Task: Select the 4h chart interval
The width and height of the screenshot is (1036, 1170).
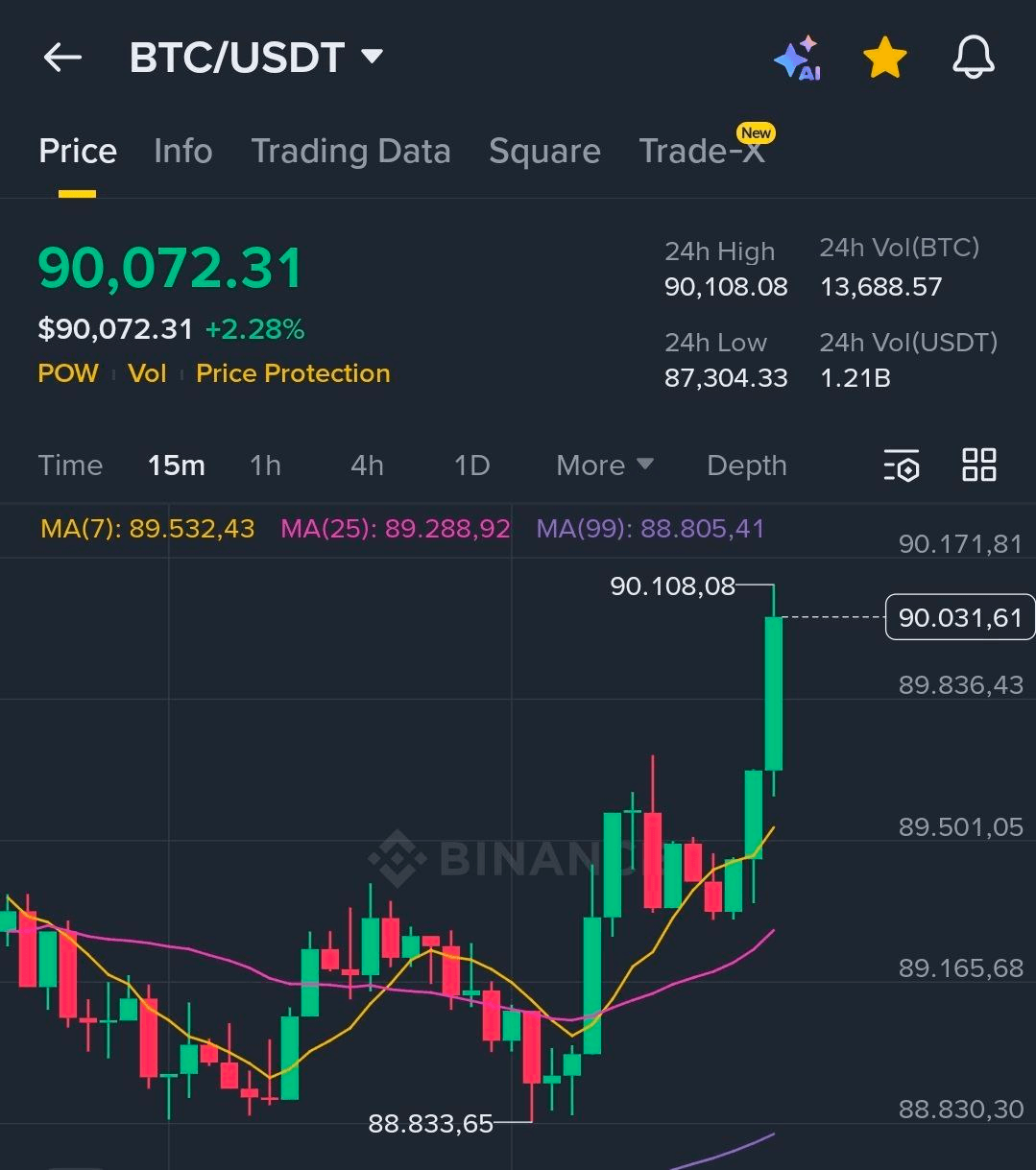Action: 367,466
